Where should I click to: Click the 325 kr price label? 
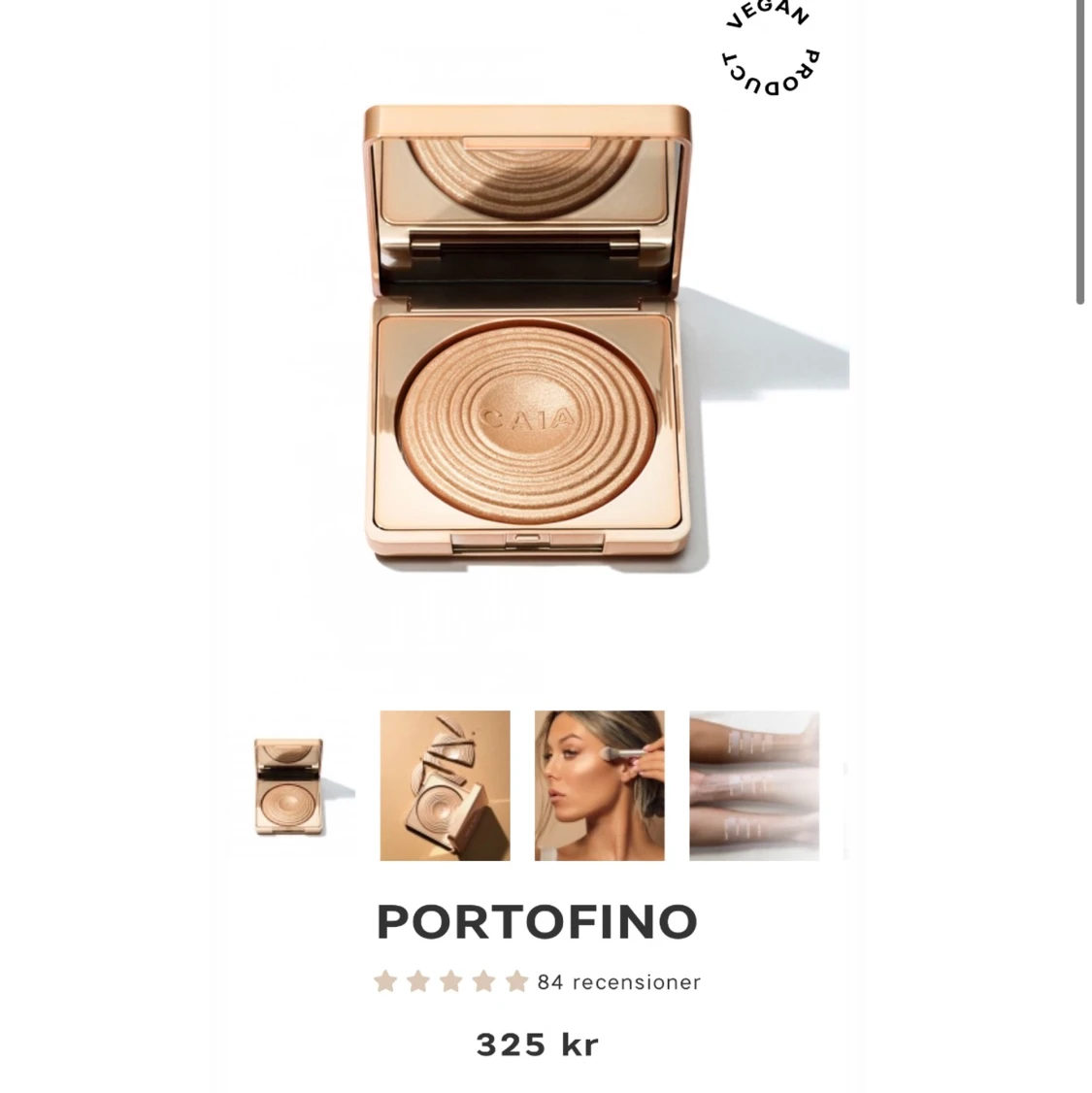(535, 1044)
